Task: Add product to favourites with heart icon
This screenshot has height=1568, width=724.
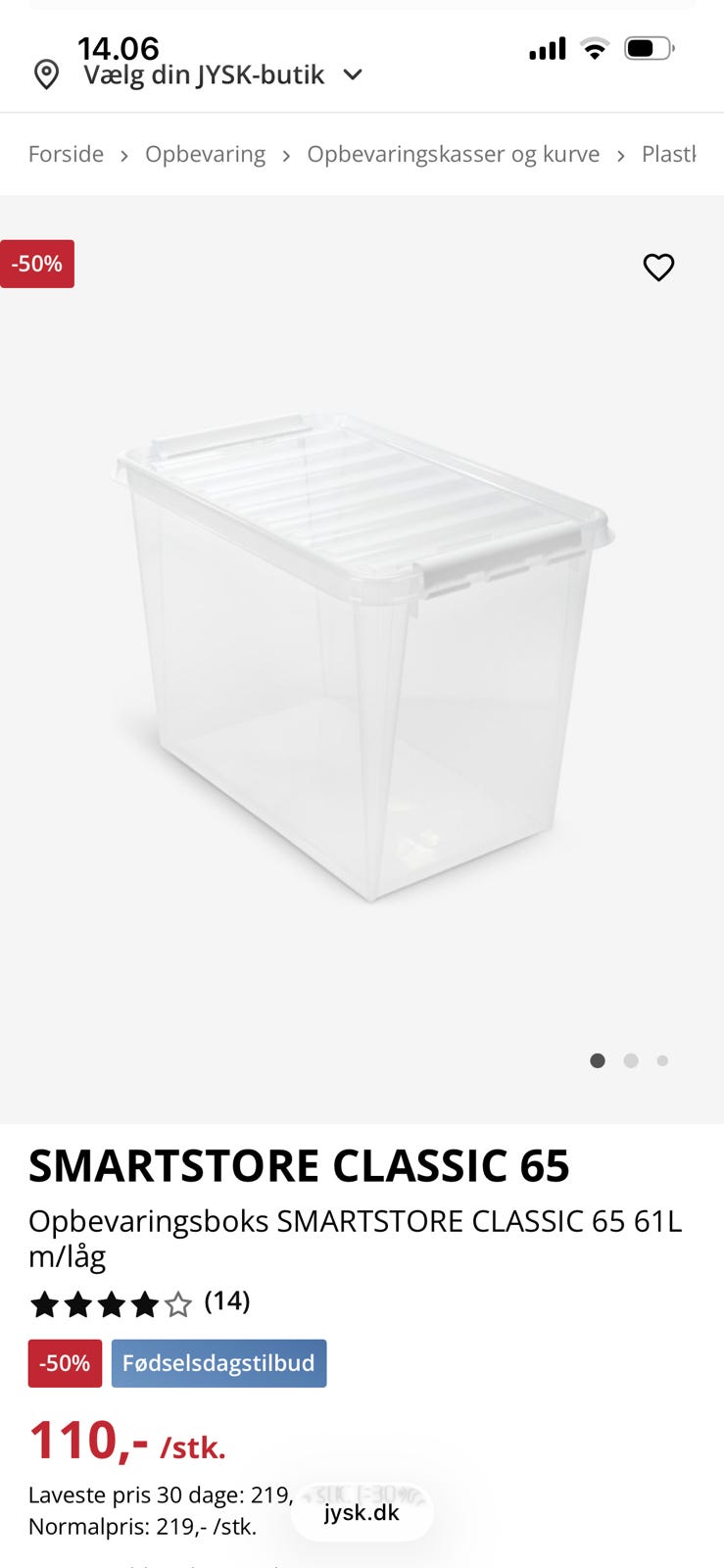Action: tap(658, 267)
